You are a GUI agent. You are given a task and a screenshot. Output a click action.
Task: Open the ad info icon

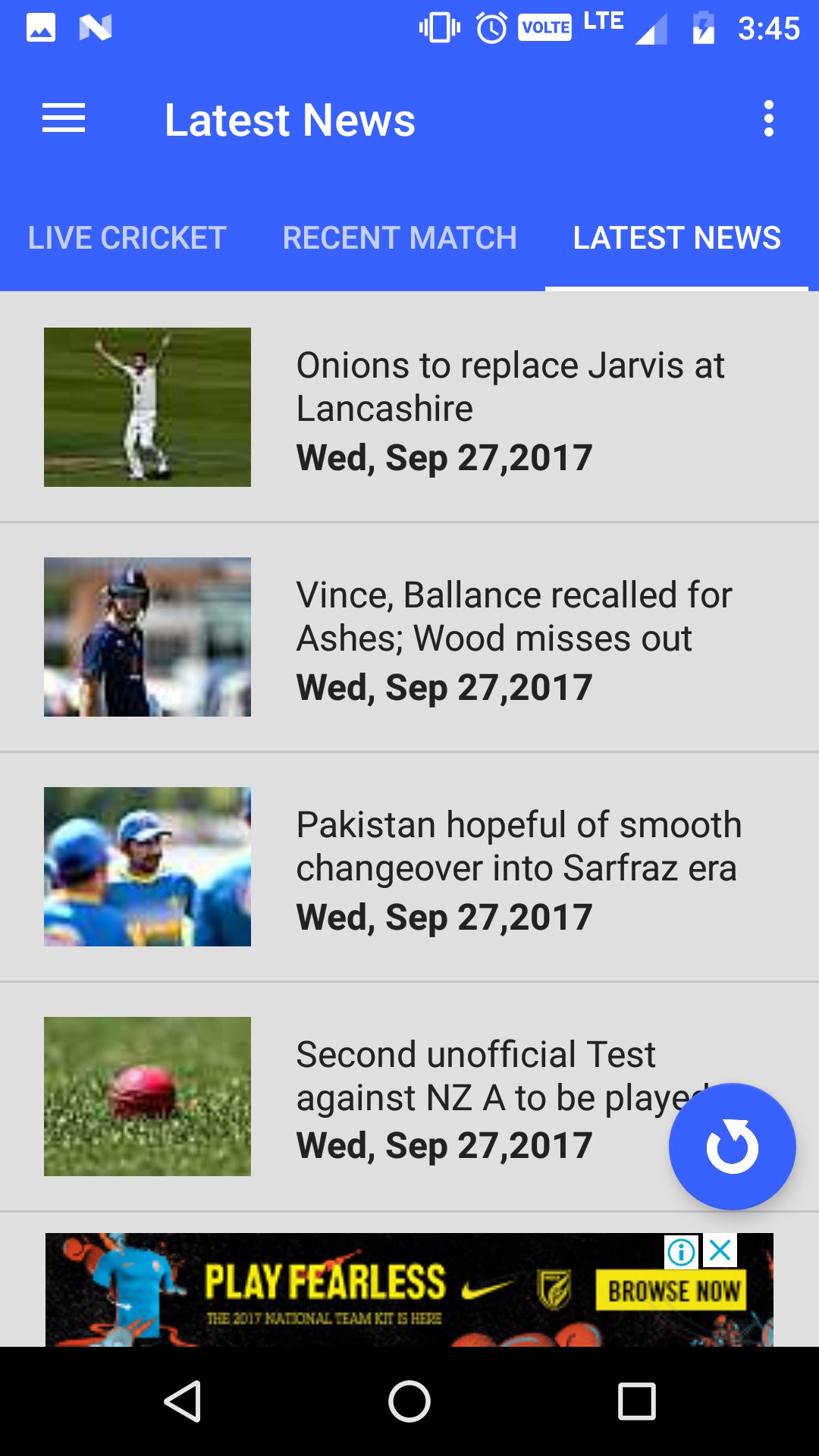point(681,1251)
